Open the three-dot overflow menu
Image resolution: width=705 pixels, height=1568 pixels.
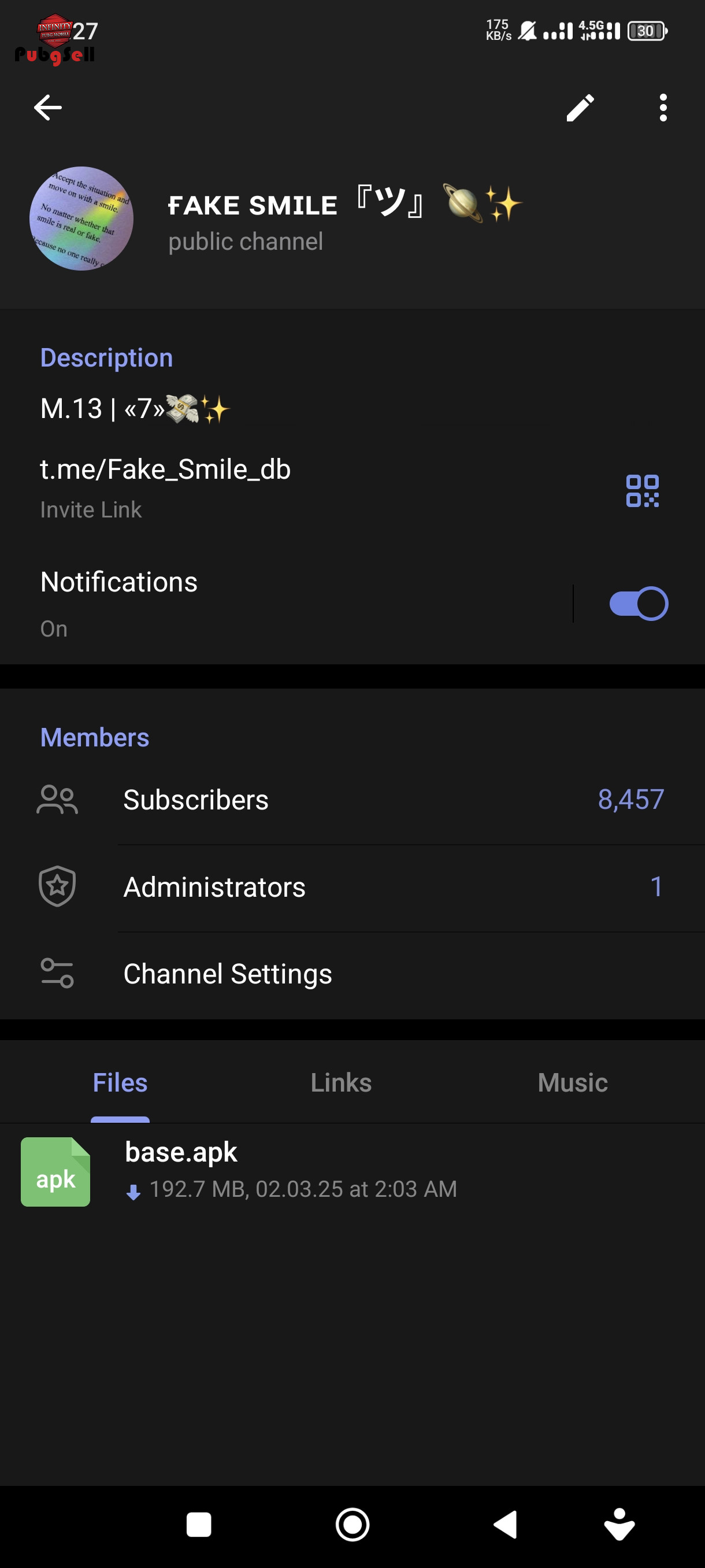(663, 108)
